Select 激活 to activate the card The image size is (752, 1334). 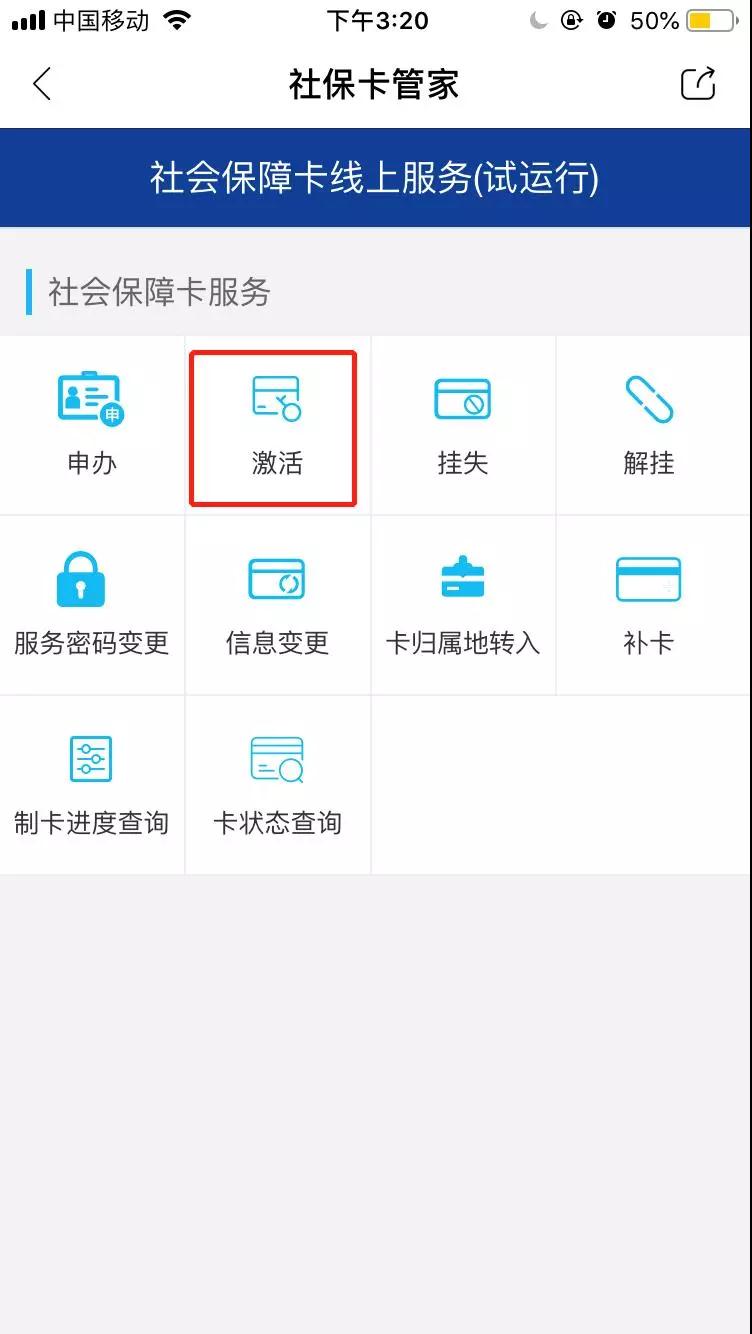pyautogui.click(x=277, y=425)
